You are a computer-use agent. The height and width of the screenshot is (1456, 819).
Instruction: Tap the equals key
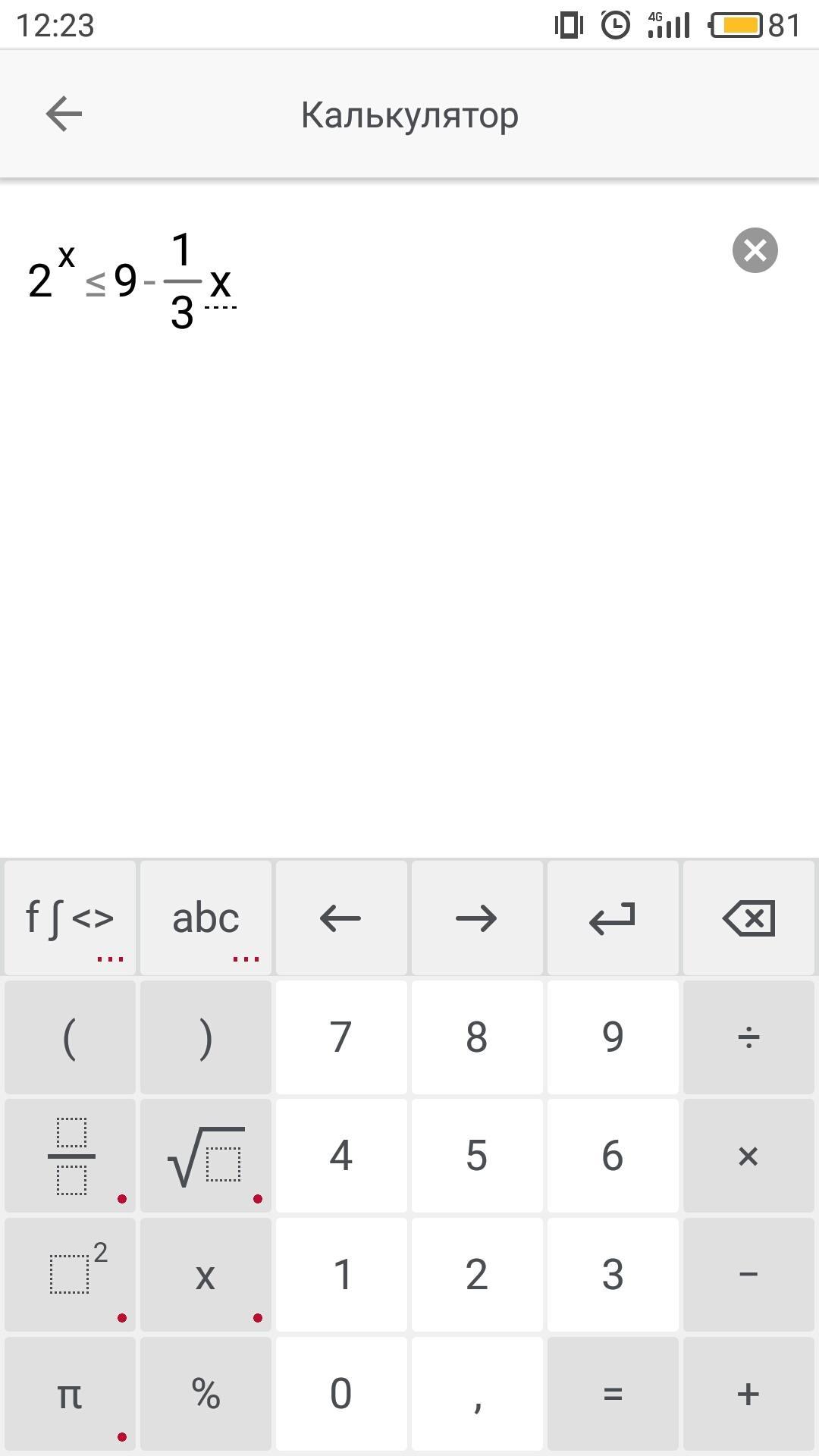(613, 1394)
